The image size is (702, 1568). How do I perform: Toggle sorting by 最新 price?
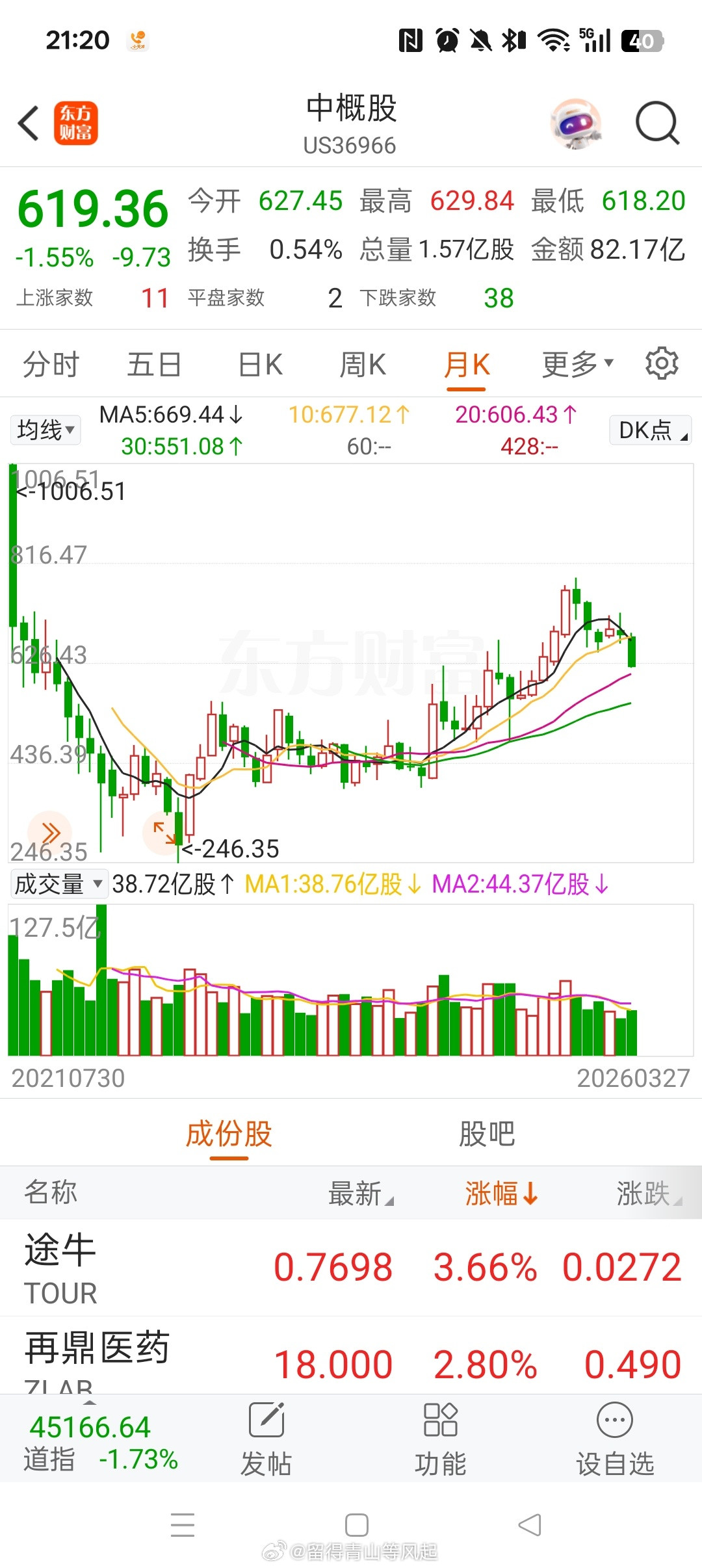coord(361,1192)
